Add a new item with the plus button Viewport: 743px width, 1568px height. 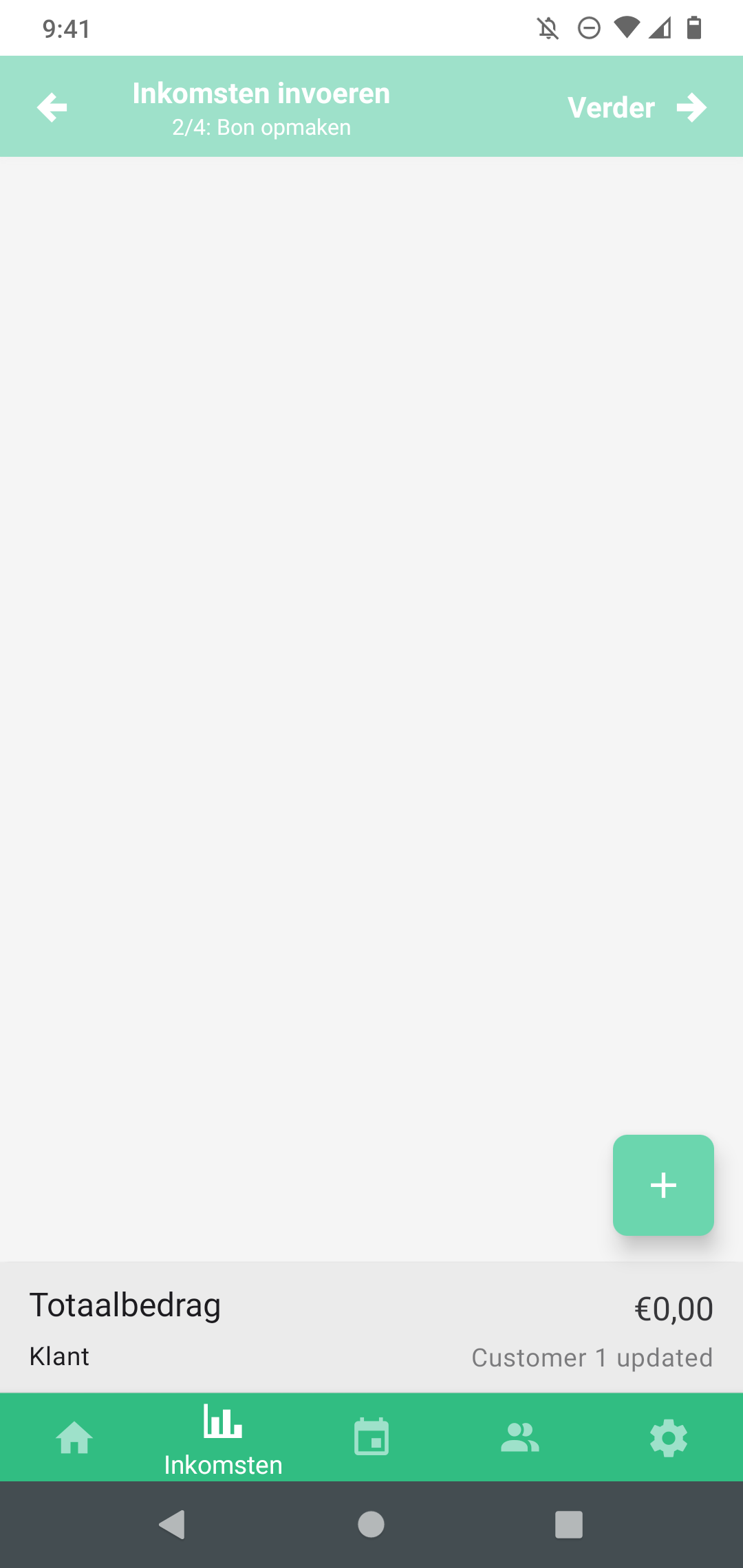(x=663, y=1185)
